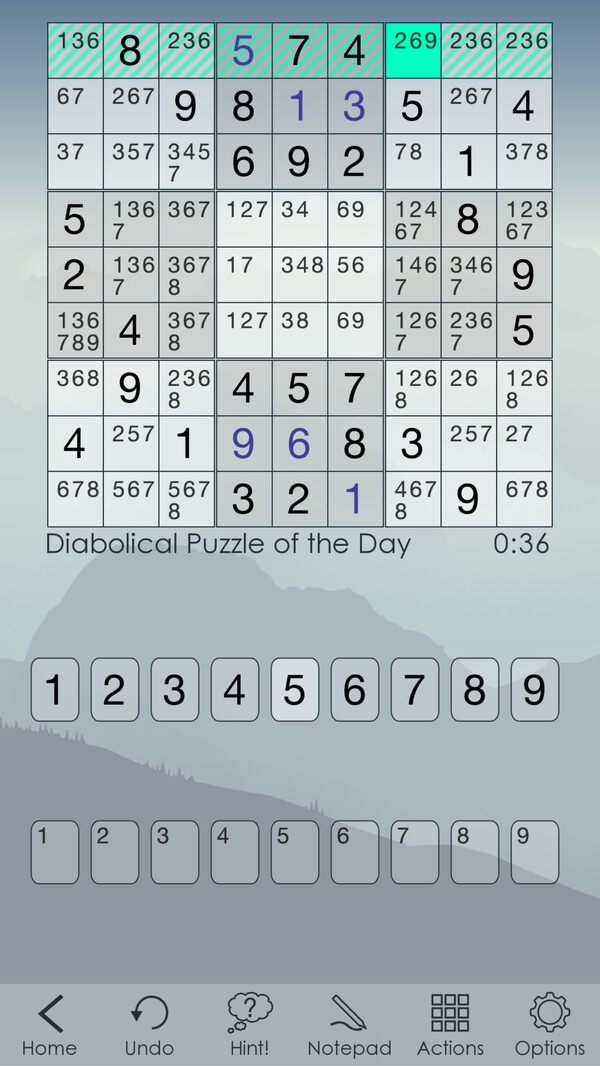Add pencil mark 9 using small keypad
Viewport: 600px width, 1066px height.
click(535, 852)
